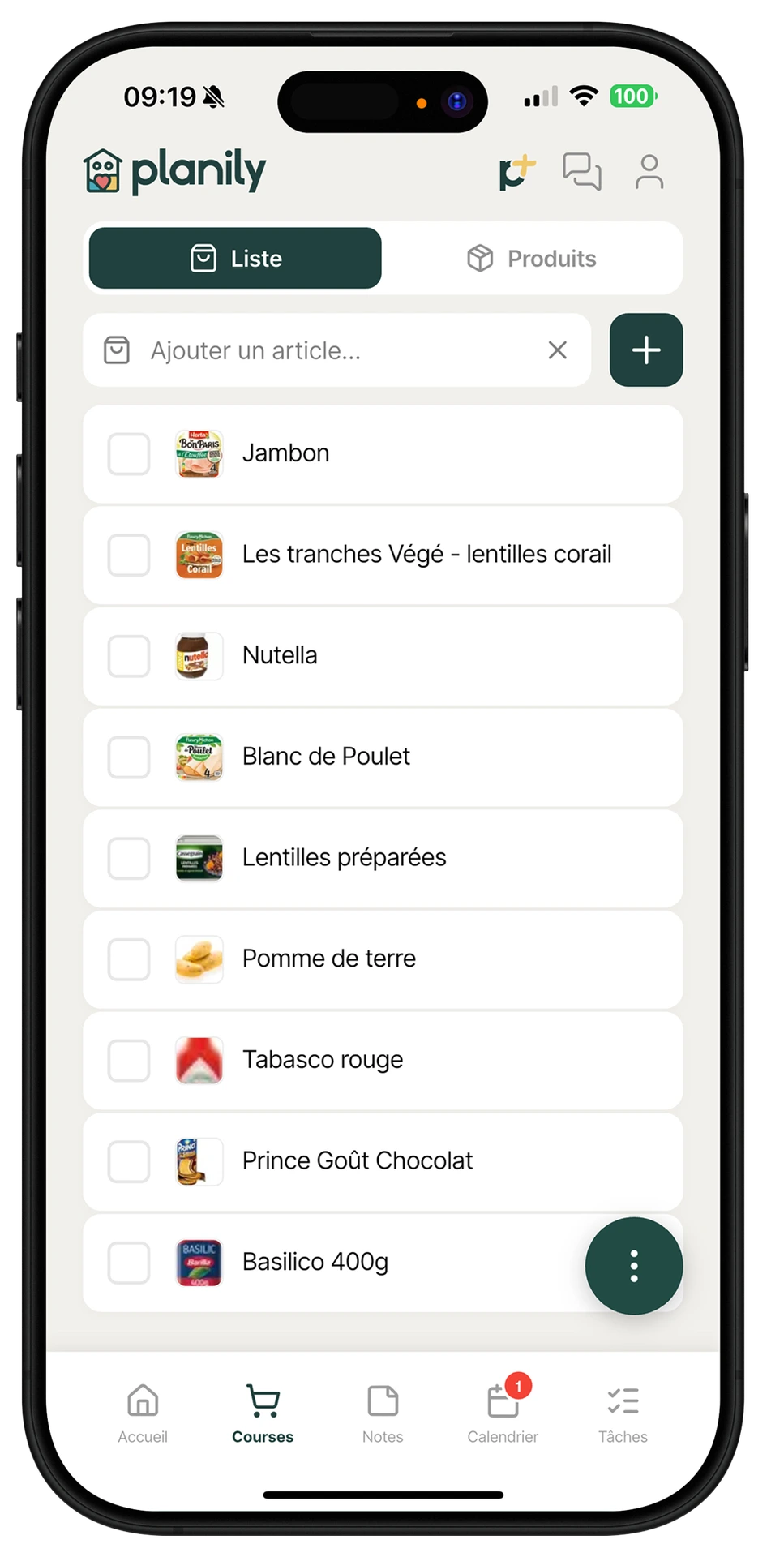Open the floating three-dot menu
Image resolution: width=784 pixels, height=1557 pixels.
(x=634, y=1266)
